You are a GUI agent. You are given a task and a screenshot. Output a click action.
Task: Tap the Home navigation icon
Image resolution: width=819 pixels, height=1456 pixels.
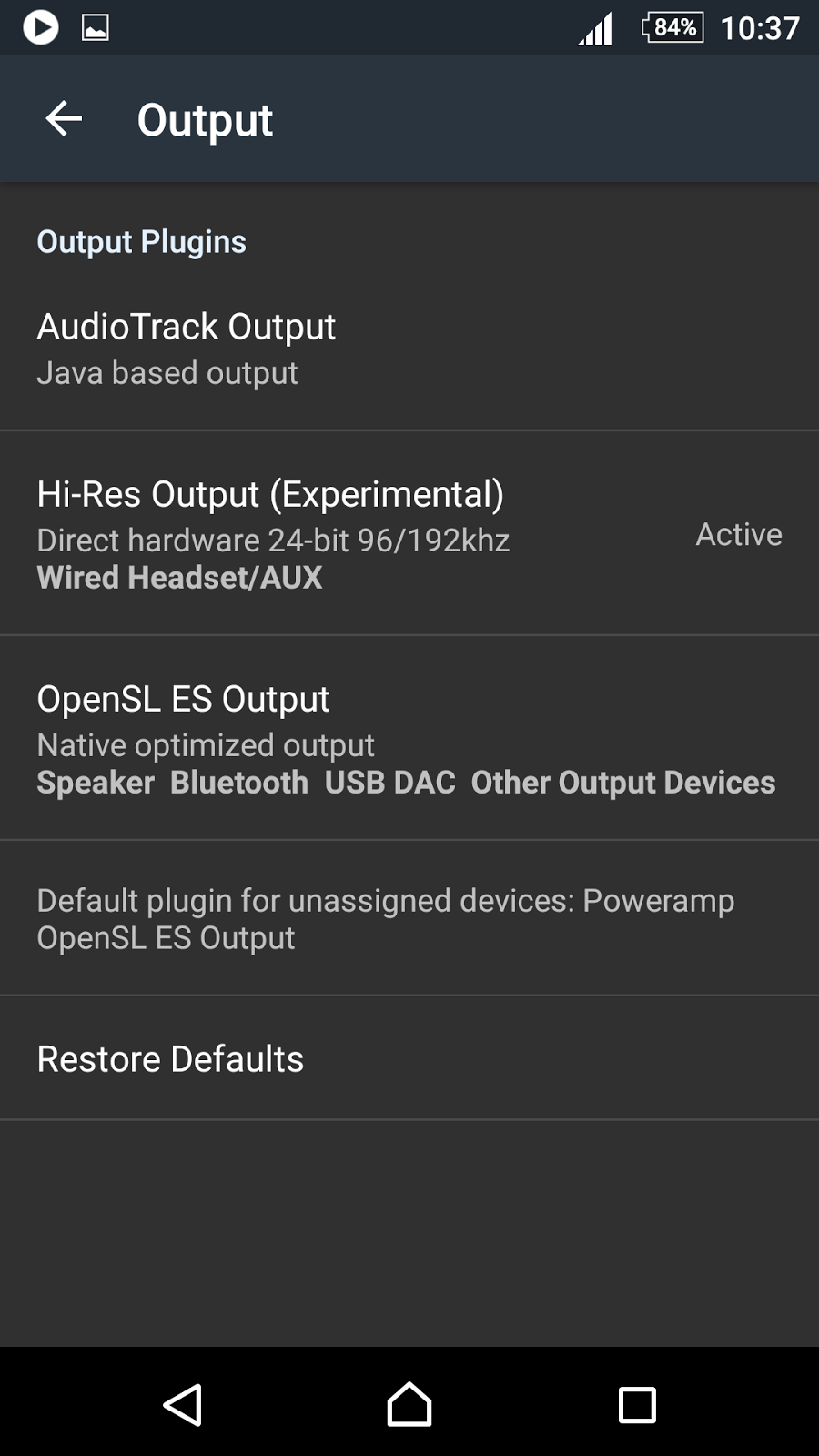click(x=409, y=1404)
